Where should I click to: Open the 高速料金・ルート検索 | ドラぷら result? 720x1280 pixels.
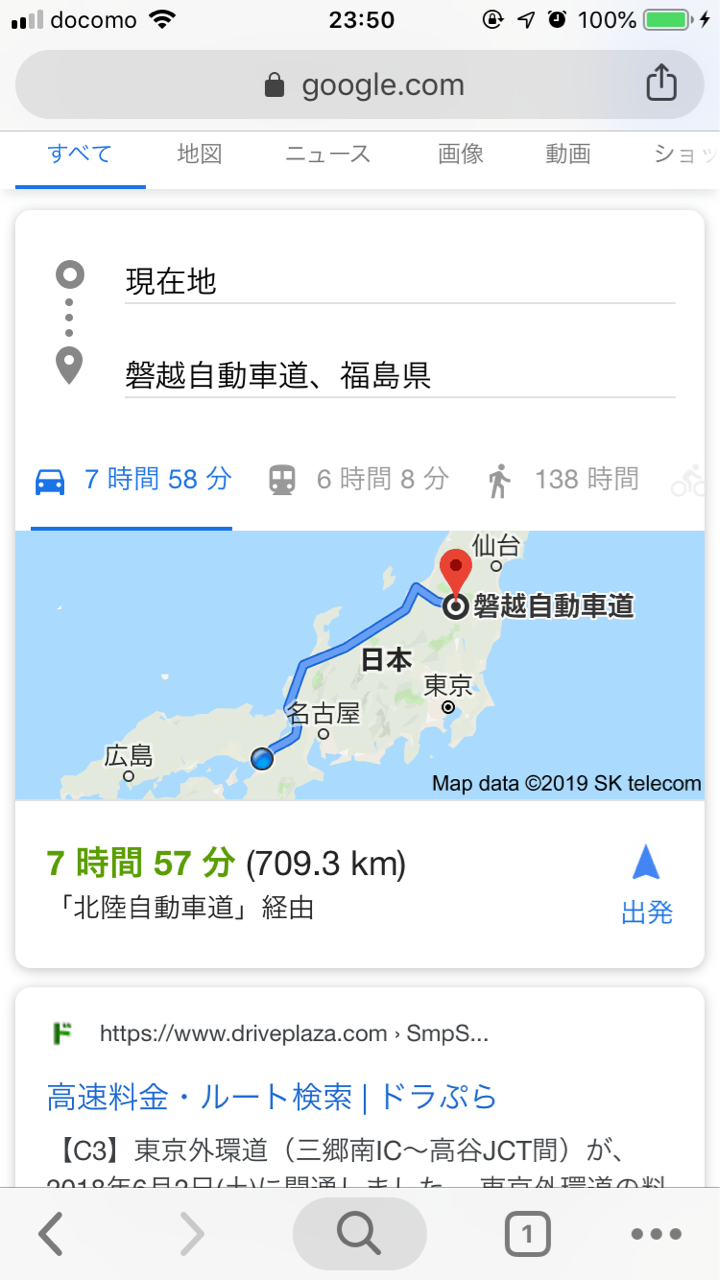click(x=272, y=1097)
